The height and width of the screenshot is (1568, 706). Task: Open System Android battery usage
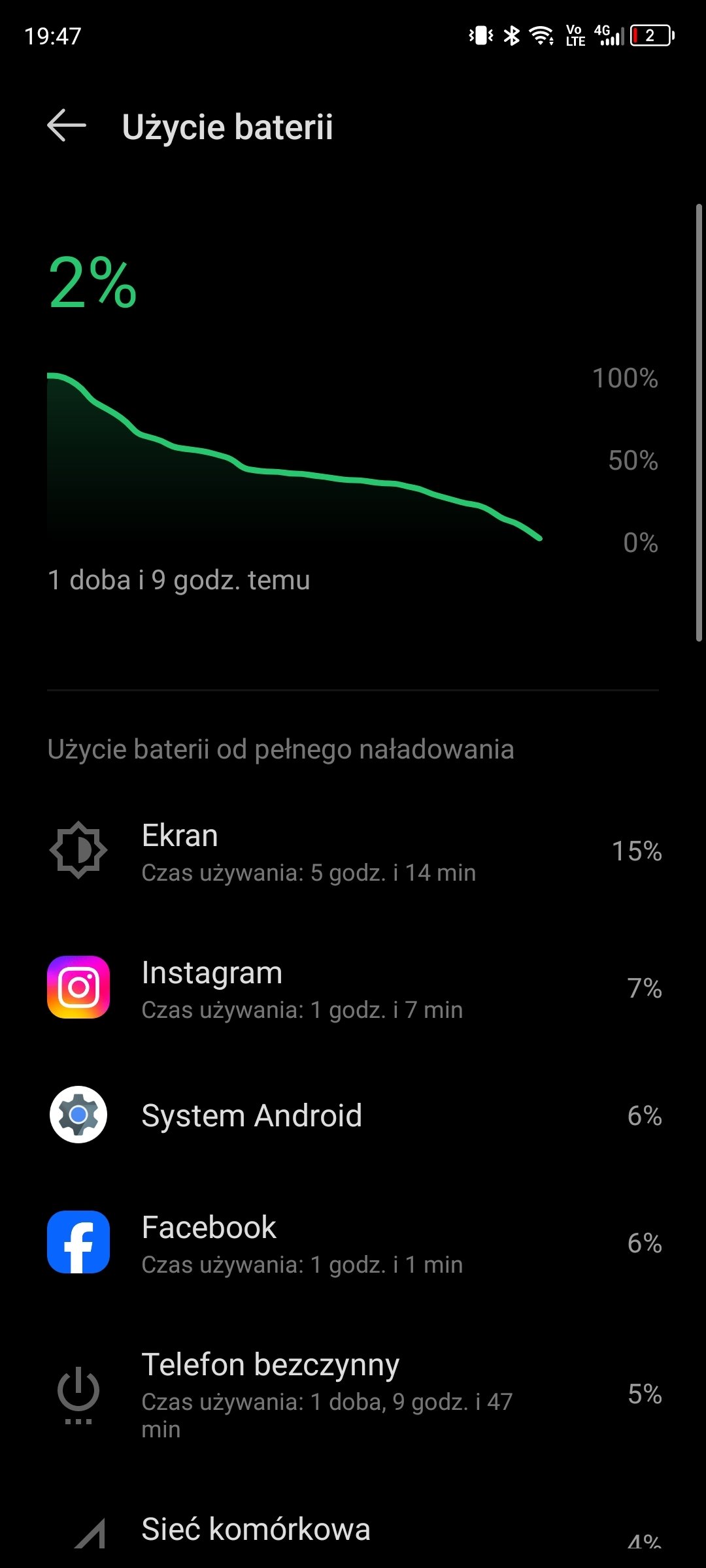pyautogui.click(x=353, y=1115)
